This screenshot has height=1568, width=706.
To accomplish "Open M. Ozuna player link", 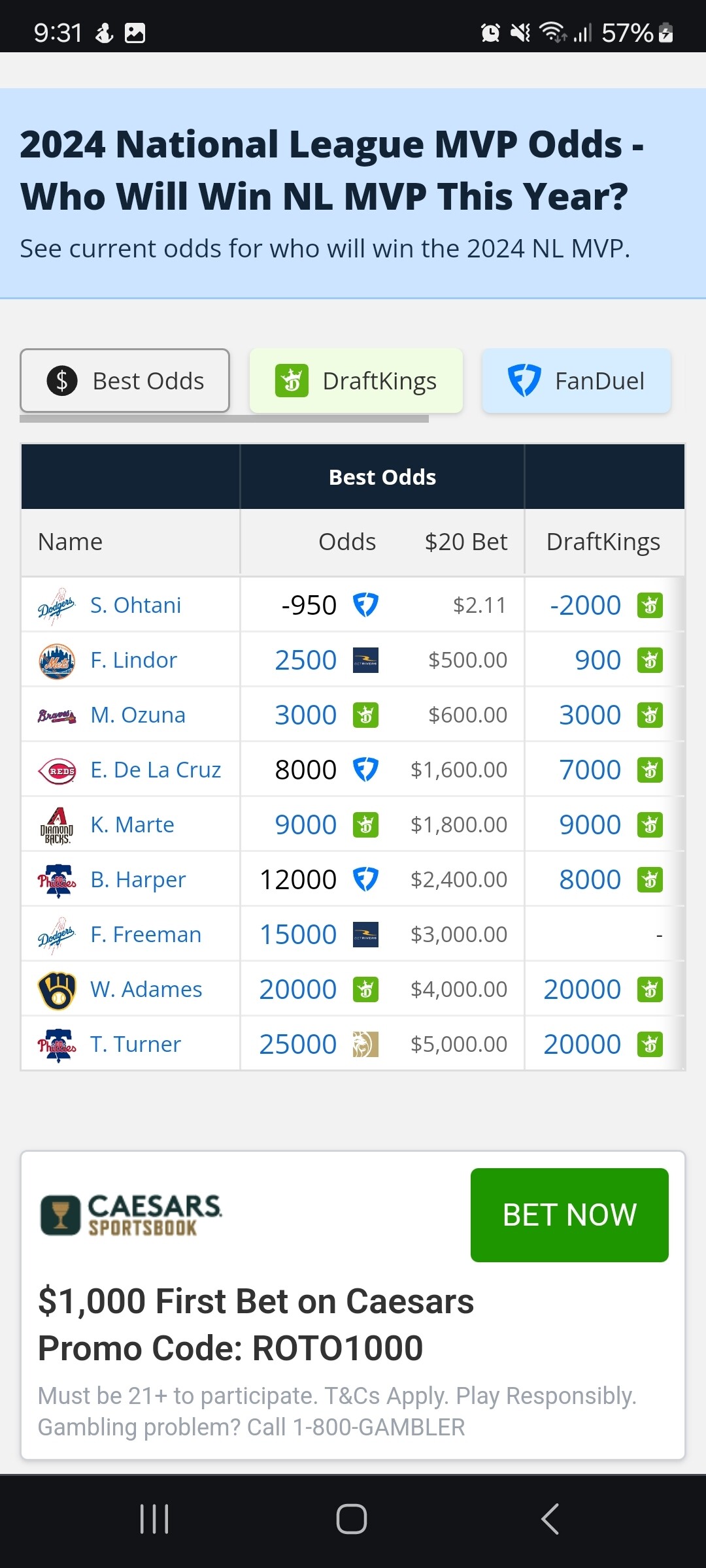I will click(138, 715).
